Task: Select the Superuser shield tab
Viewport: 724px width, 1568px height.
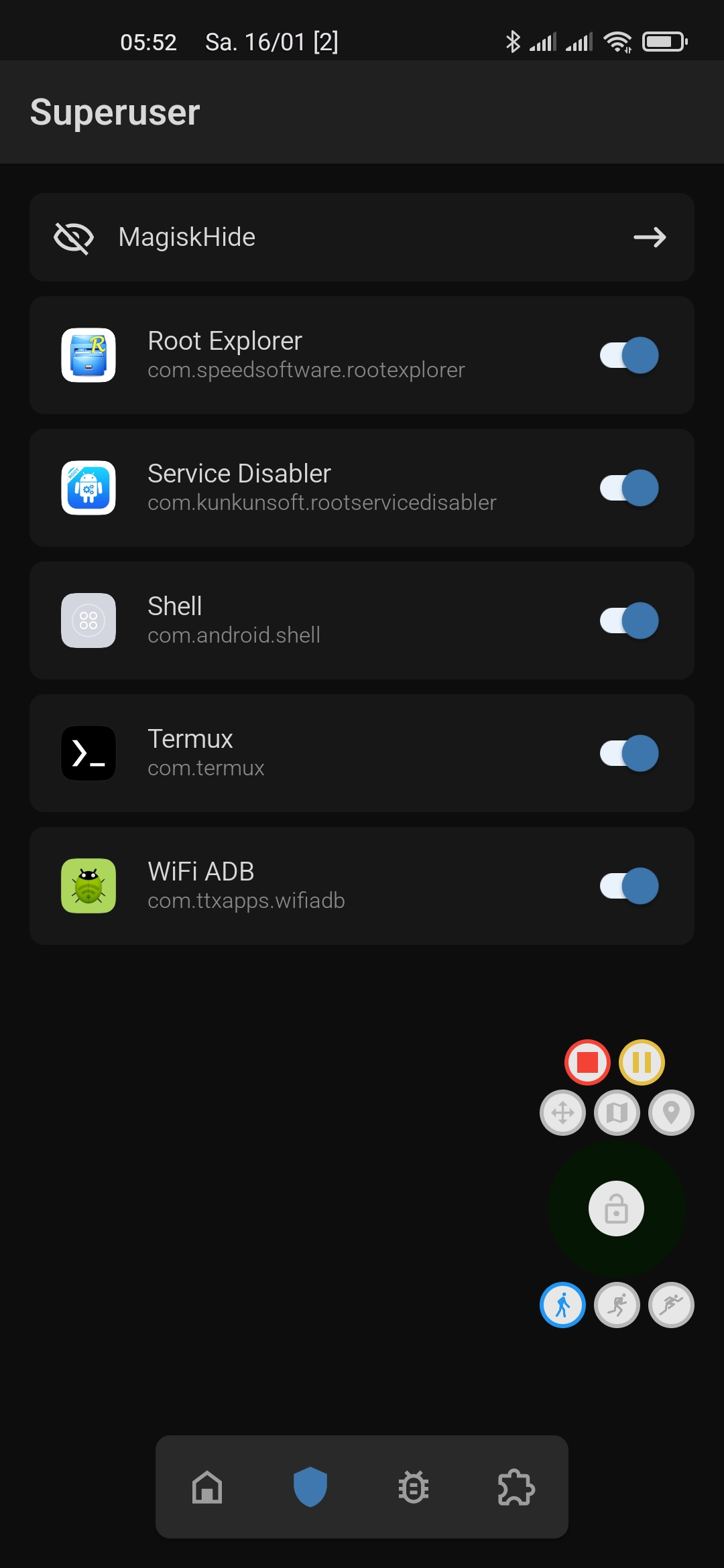Action: pyautogui.click(x=310, y=1488)
